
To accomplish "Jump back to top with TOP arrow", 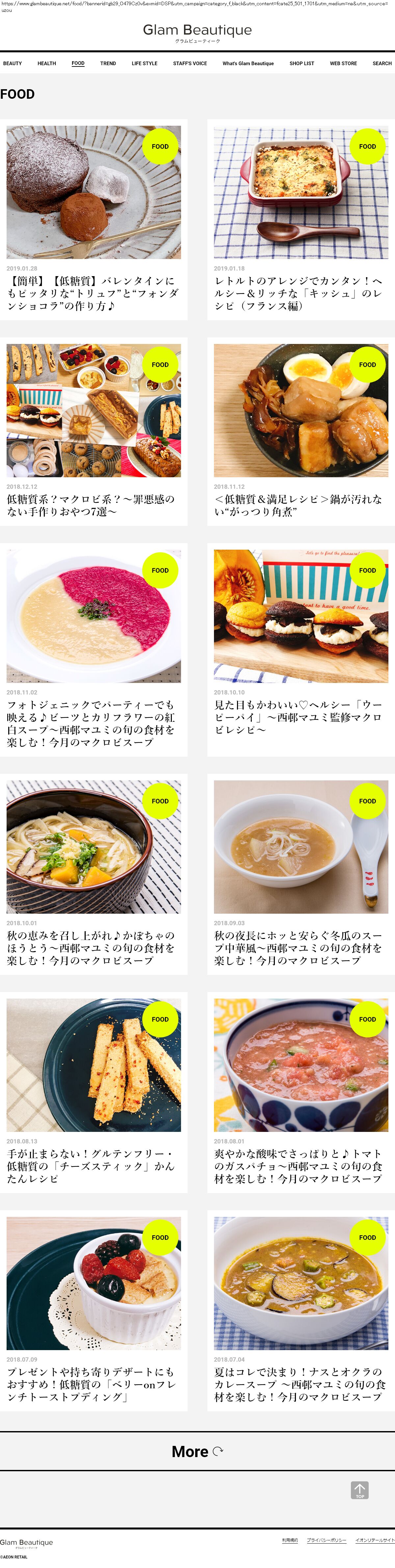I will tap(360, 1490).
